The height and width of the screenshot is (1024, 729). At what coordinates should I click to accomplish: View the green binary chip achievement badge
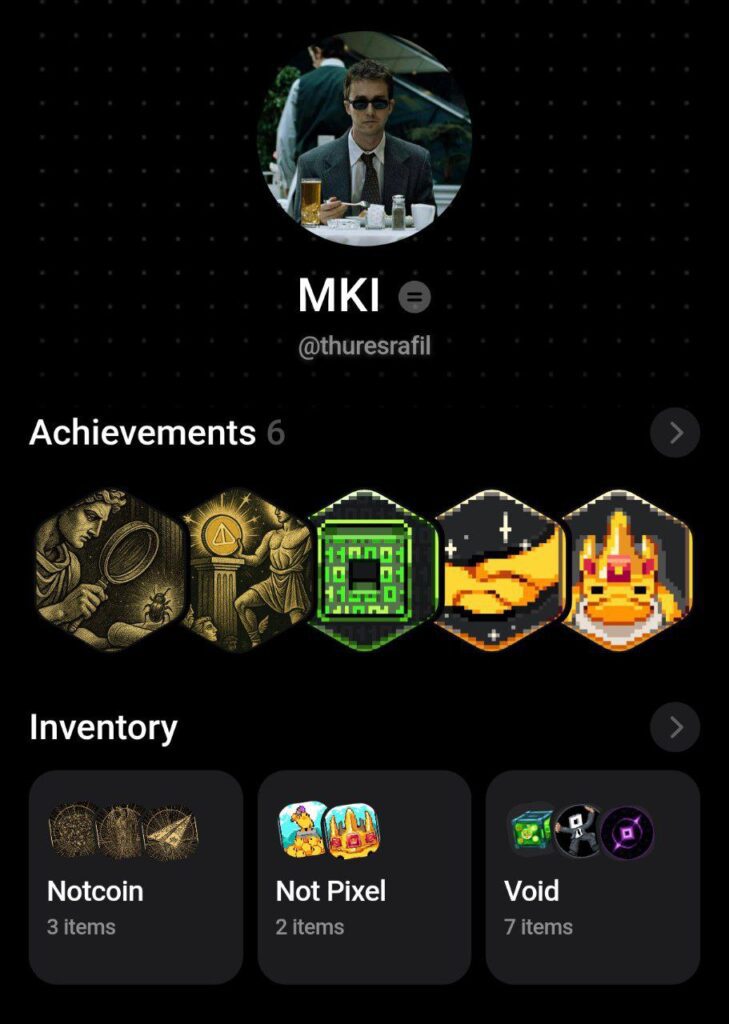click(373, 570)
